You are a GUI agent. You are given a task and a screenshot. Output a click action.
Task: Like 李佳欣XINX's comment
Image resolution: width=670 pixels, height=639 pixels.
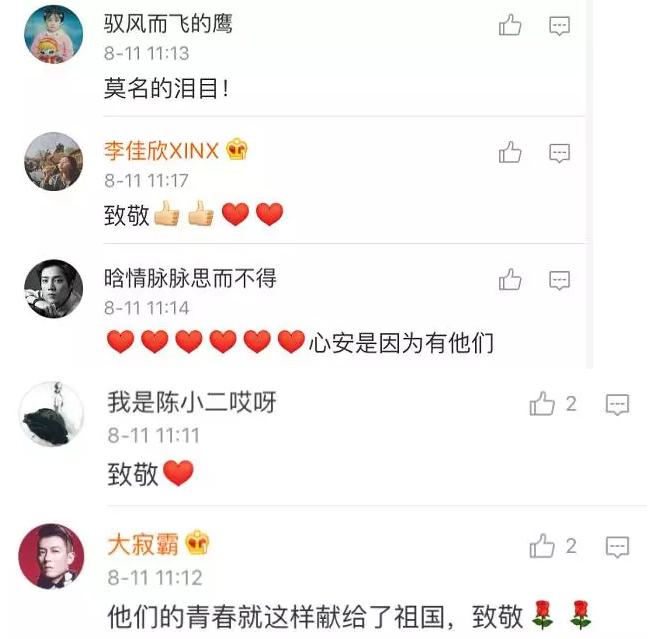click(511, 153)
